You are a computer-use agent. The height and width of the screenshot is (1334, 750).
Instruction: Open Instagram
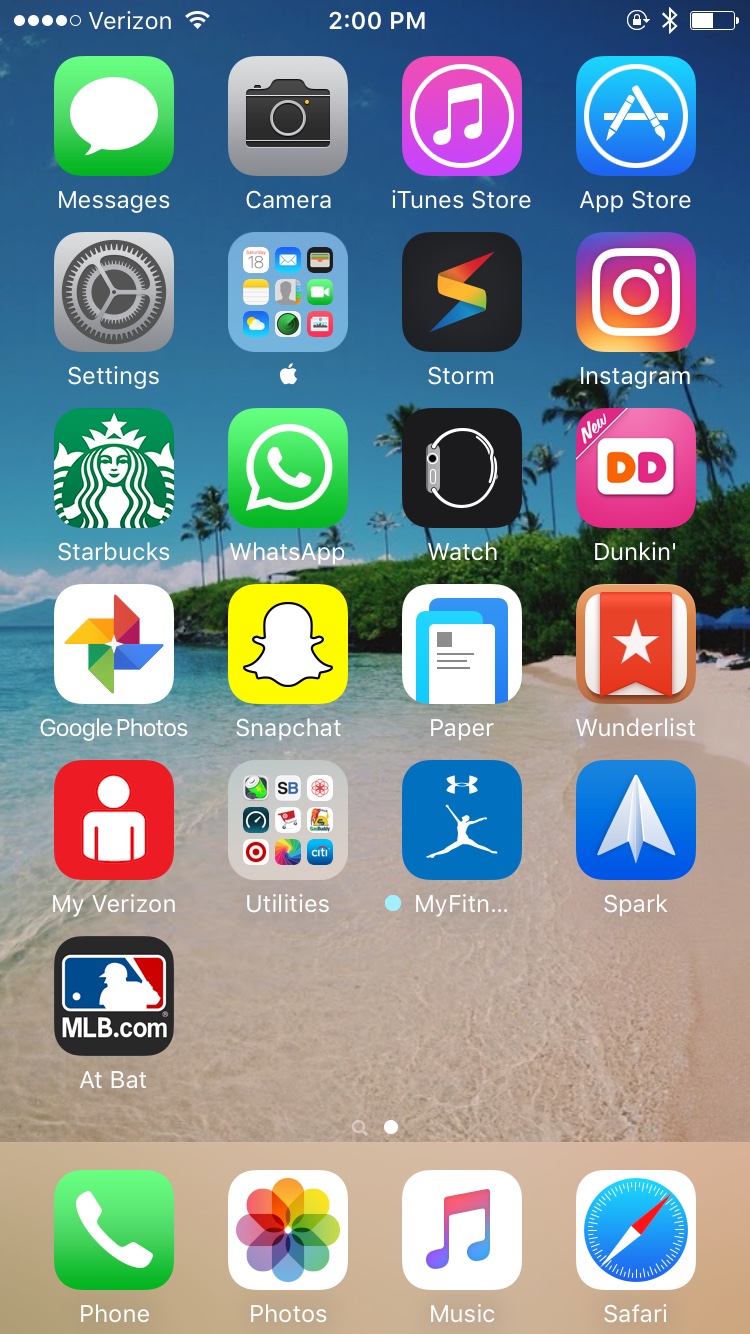tap(635, 292)
